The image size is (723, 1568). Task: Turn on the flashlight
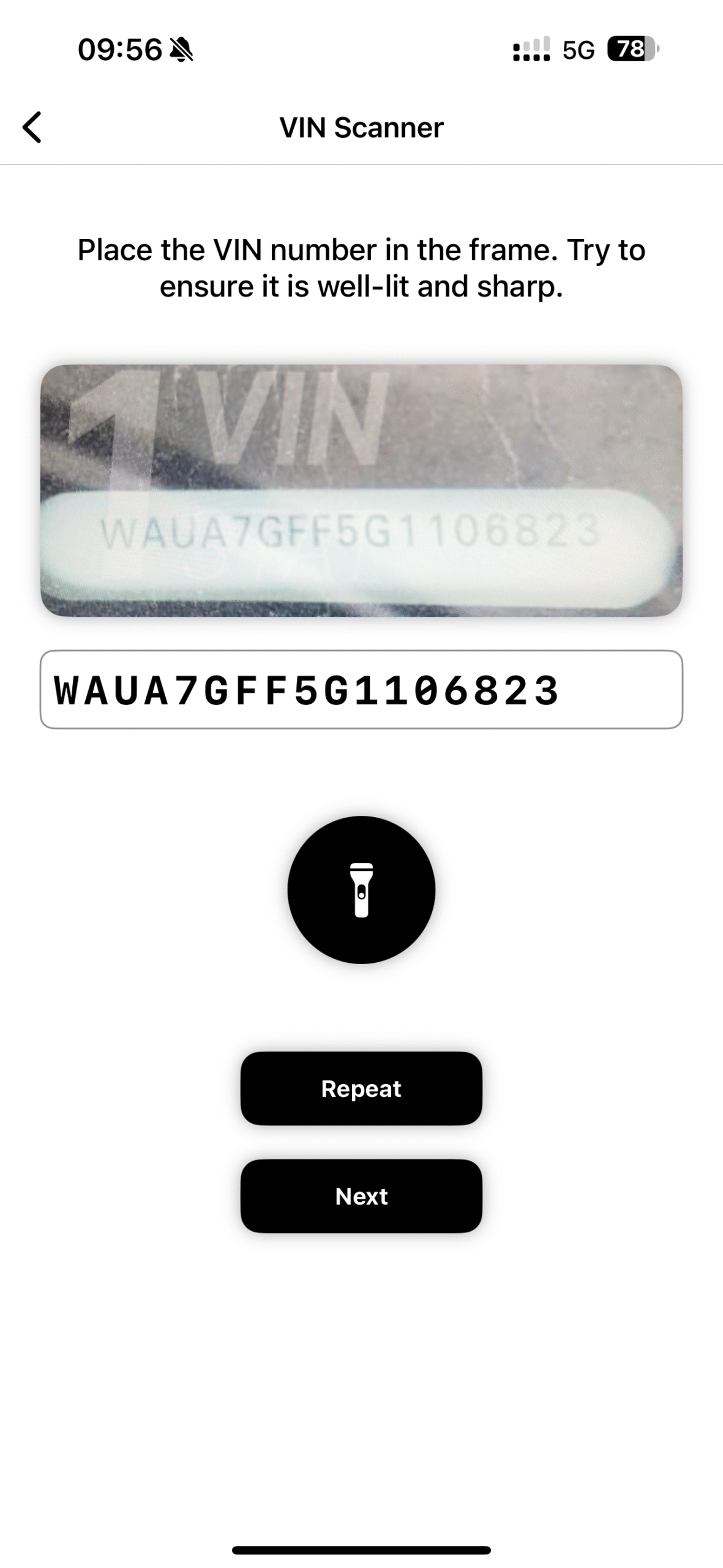pyautogui.click(x=361, y=889)
